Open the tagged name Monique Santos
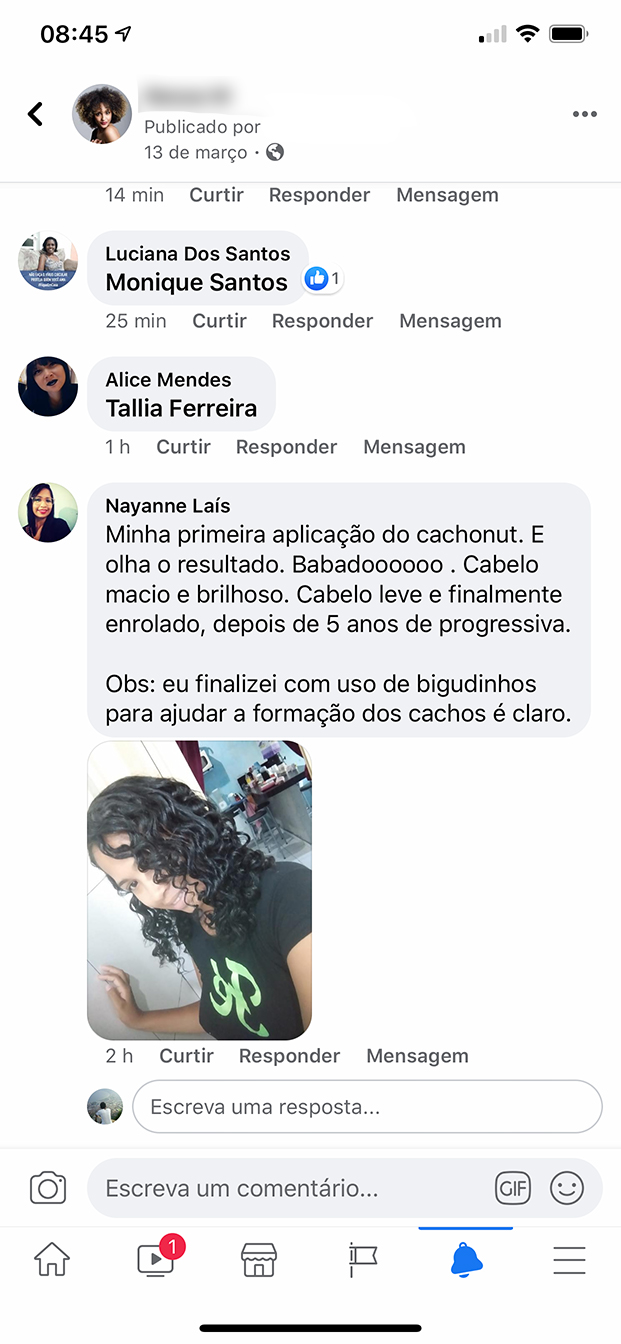This screenshot has height=1344, width=621. pos(197,282)
